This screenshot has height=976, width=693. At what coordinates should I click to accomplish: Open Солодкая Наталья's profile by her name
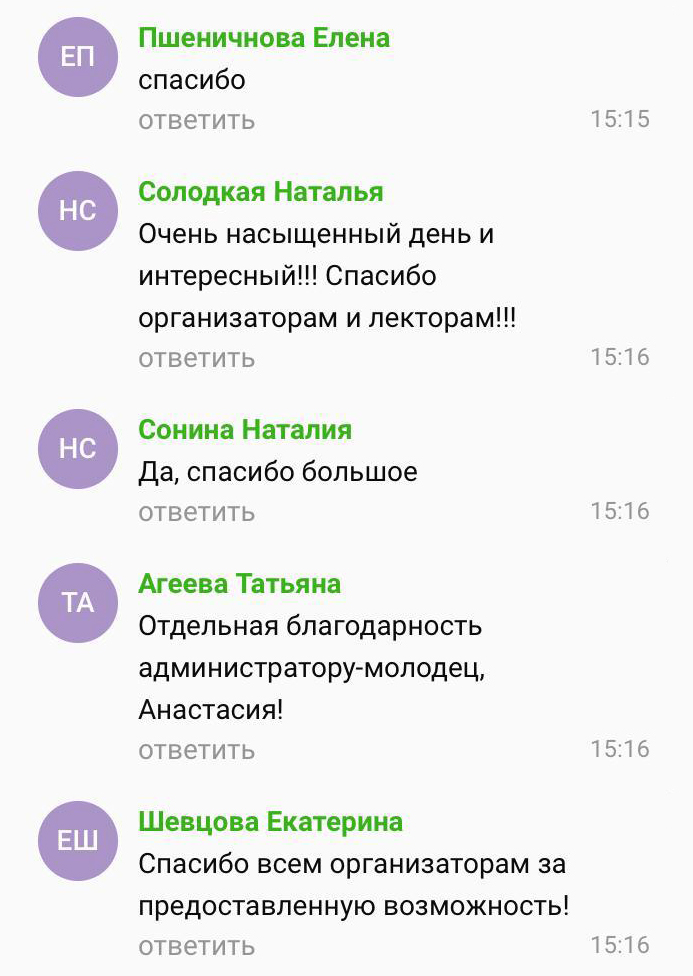point(260,192)
